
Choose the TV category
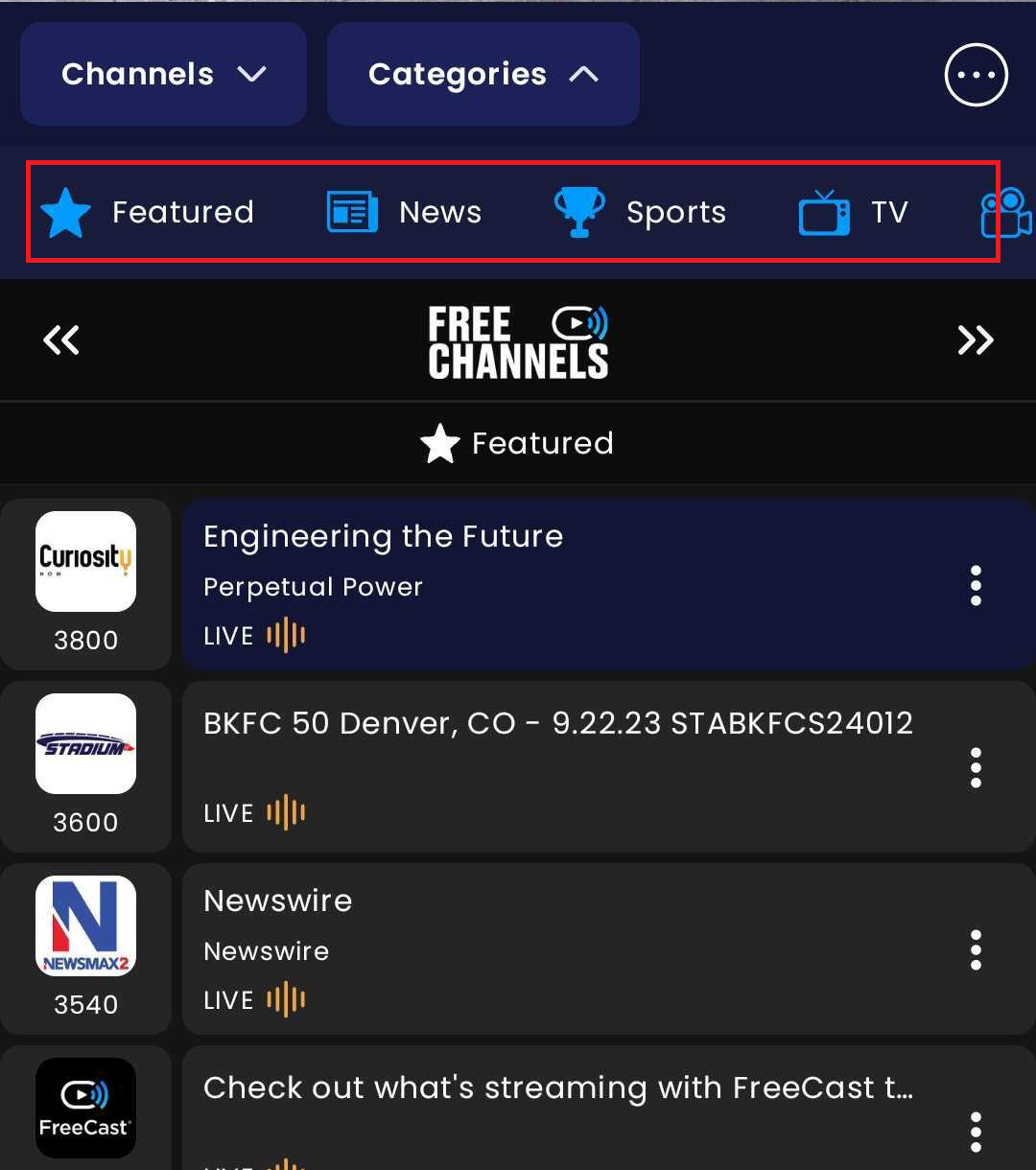[x=853, y=212]
